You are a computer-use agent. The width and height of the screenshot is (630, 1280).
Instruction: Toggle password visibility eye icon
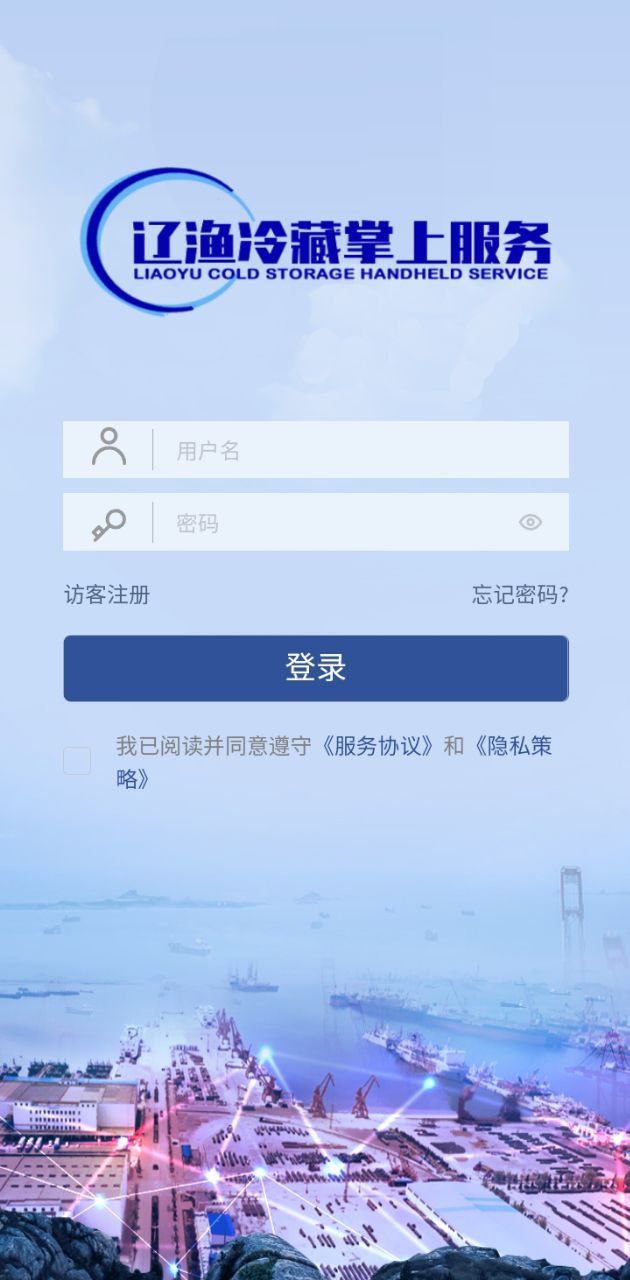click(x=530, y=522)
